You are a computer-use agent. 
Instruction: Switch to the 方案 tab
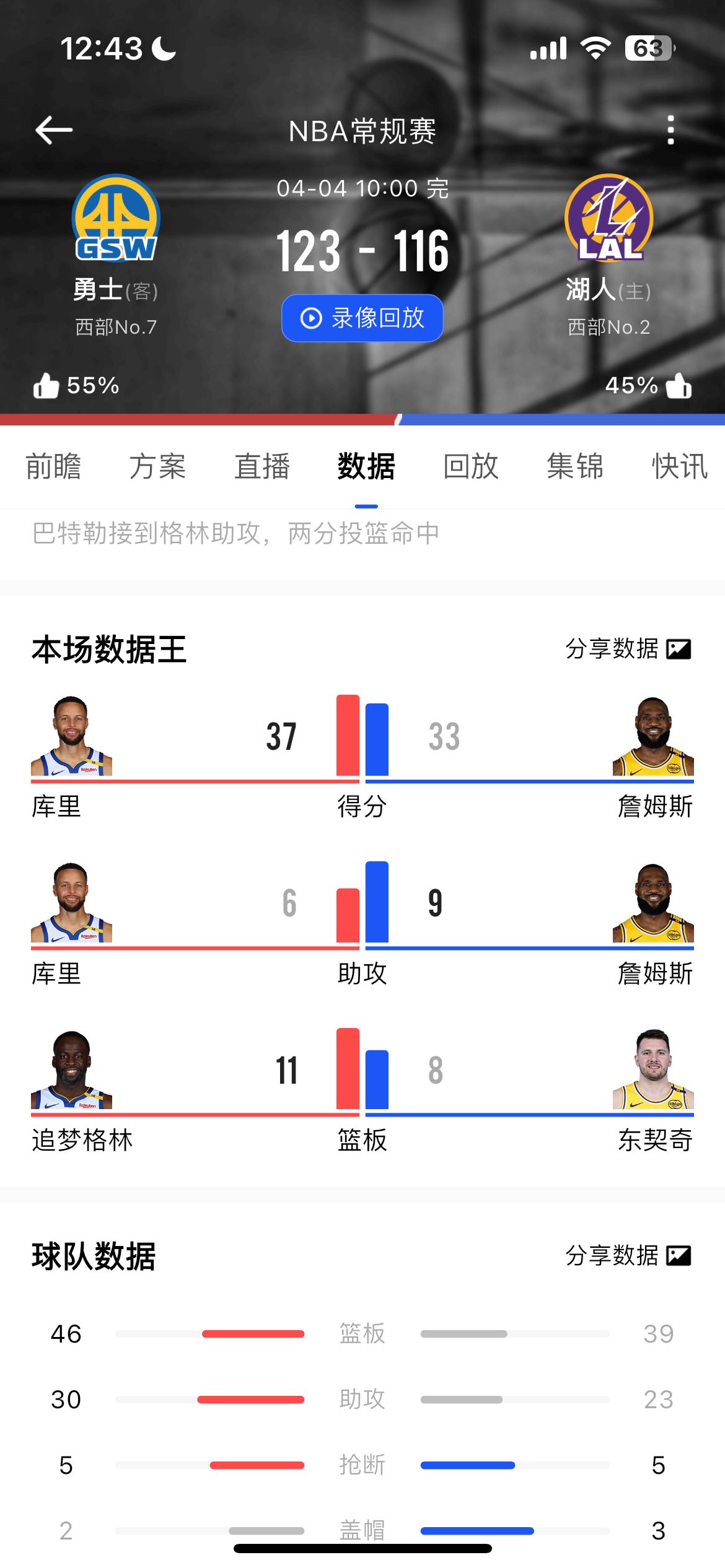tap(157, 466)
